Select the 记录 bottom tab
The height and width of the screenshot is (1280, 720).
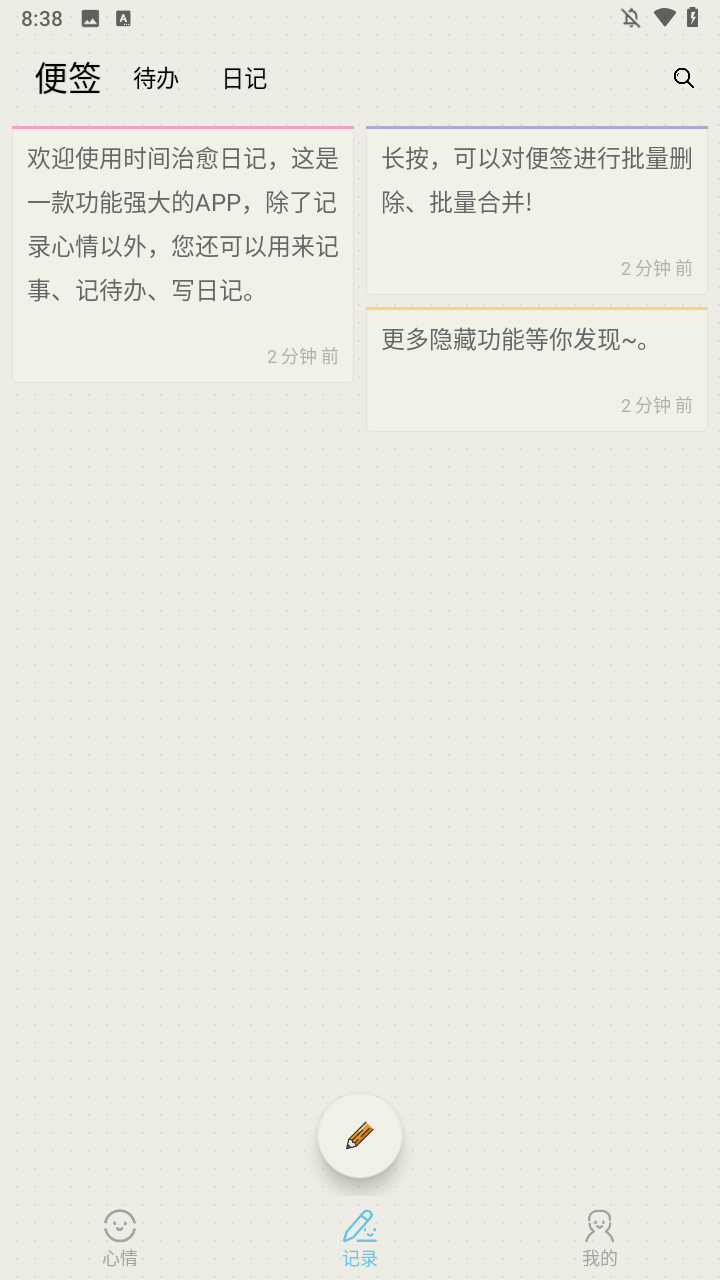tap(360, 1238)
